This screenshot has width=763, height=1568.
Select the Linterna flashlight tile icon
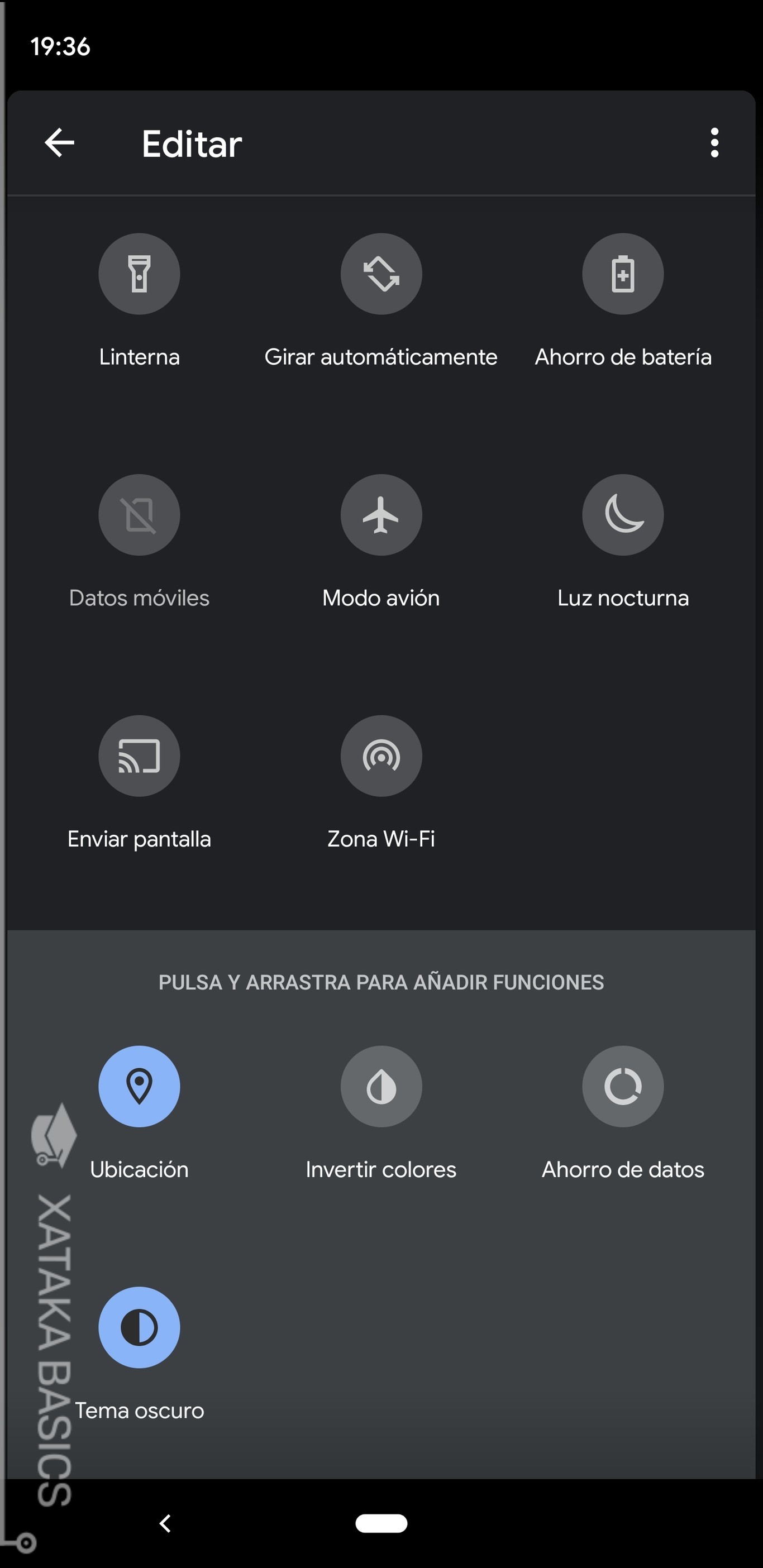139,274
